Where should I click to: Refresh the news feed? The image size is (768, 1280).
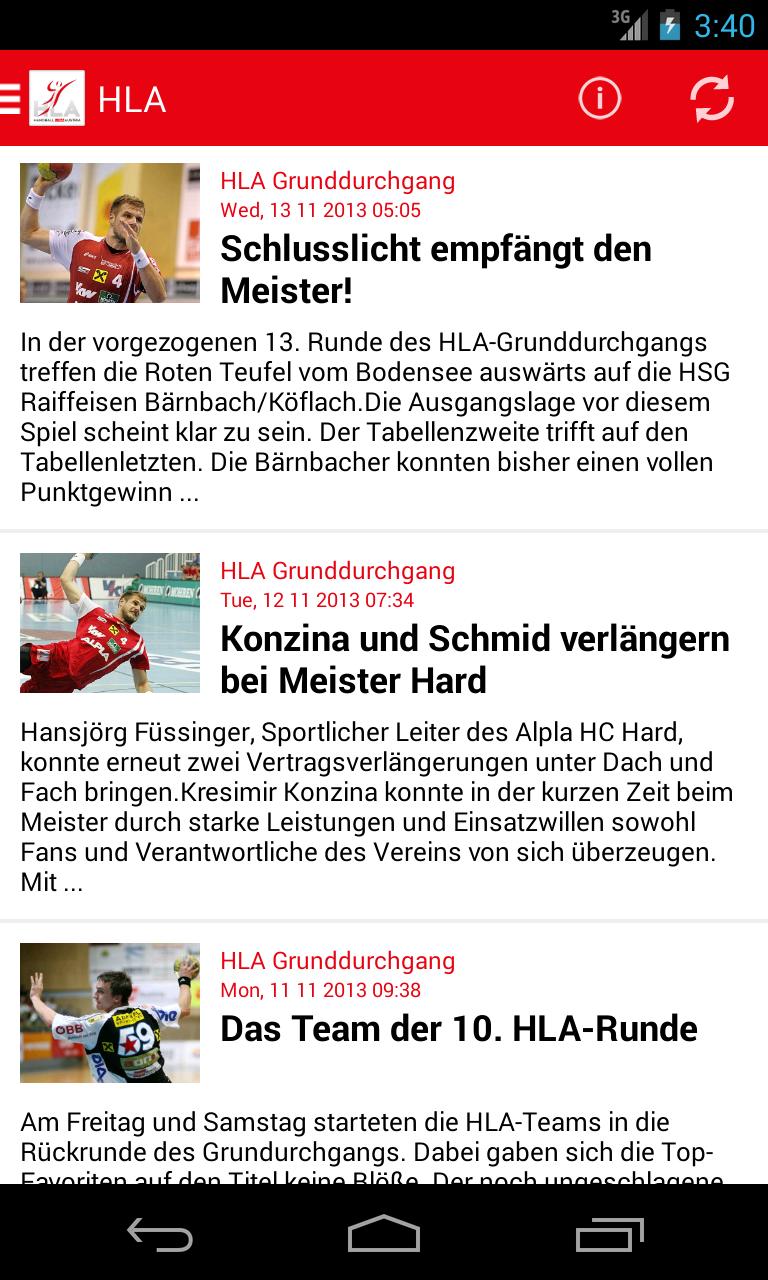[x=711, y=98]
